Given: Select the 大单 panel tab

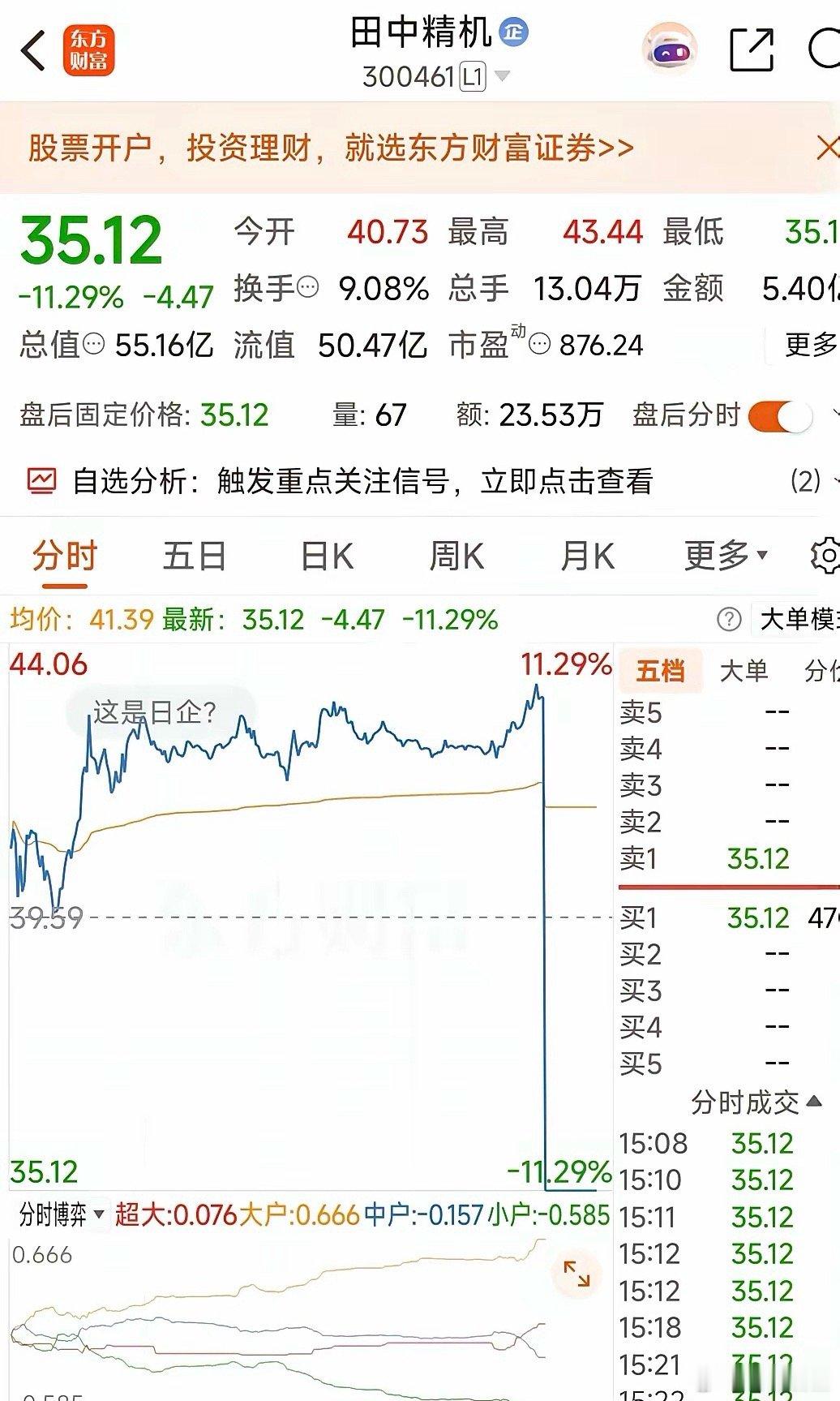Looking at the screenshot, I should coord(743,671).
